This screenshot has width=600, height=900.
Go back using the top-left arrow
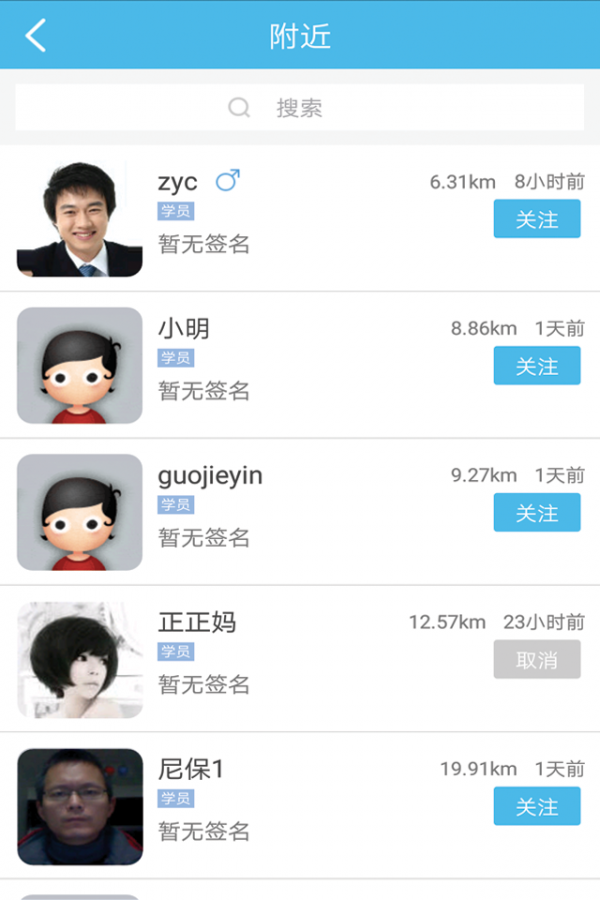coord(36,36)
